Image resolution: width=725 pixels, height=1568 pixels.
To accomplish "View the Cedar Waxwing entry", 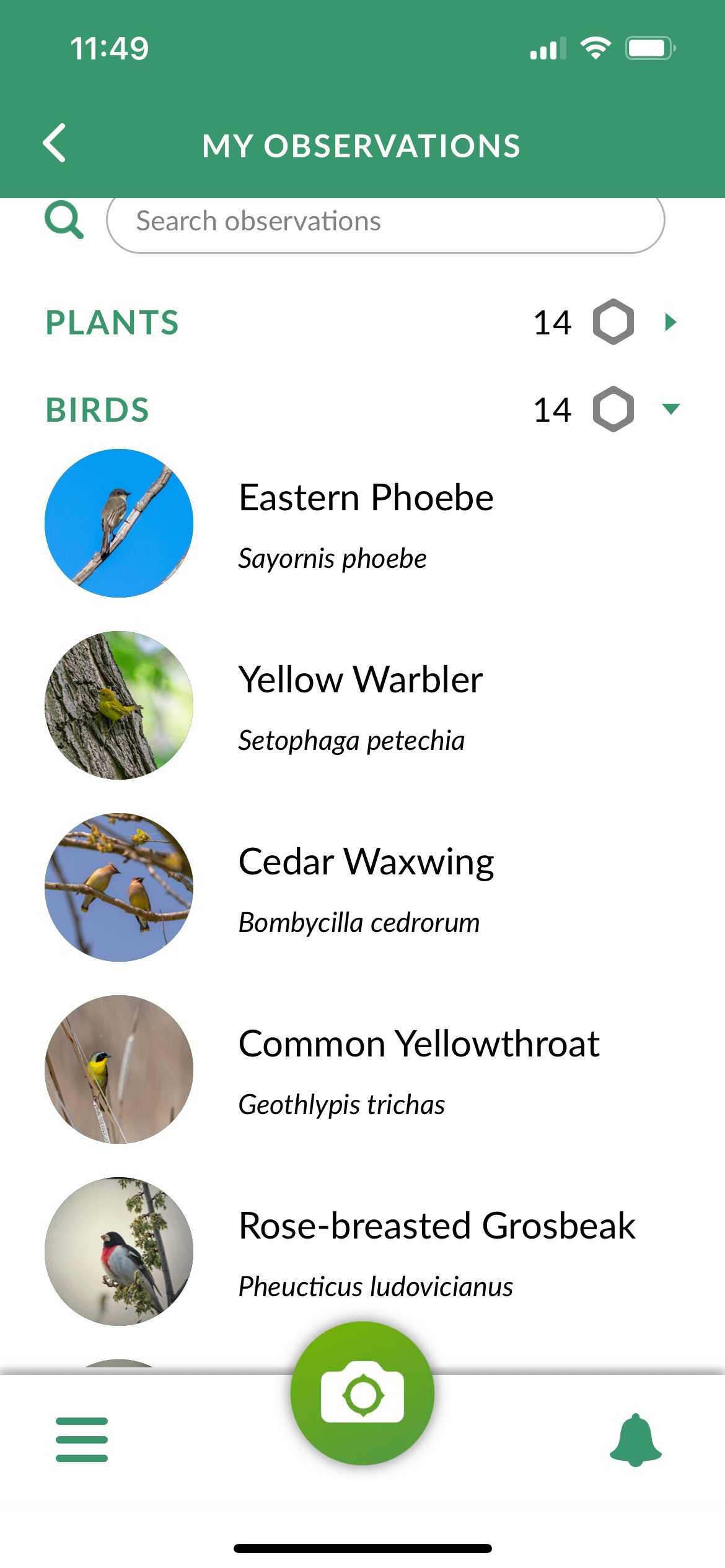I will click(366, 887).
